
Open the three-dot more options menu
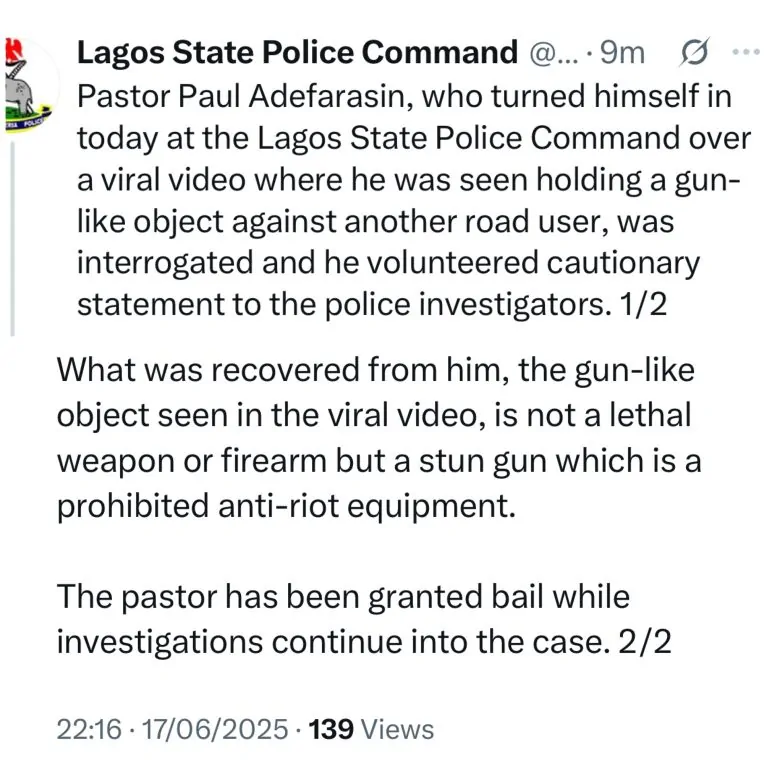(745, 51)
